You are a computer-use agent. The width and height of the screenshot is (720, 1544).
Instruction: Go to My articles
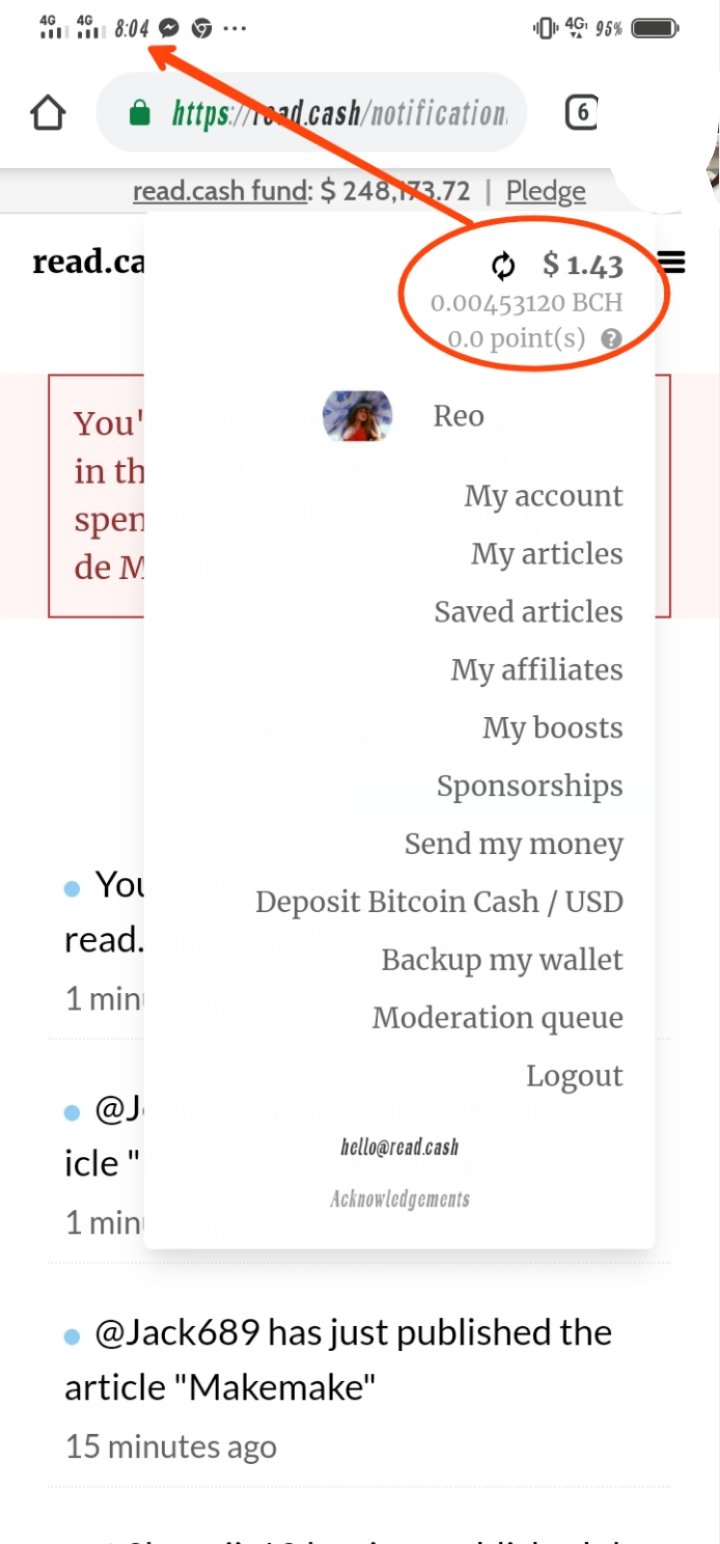click(547, 554)
